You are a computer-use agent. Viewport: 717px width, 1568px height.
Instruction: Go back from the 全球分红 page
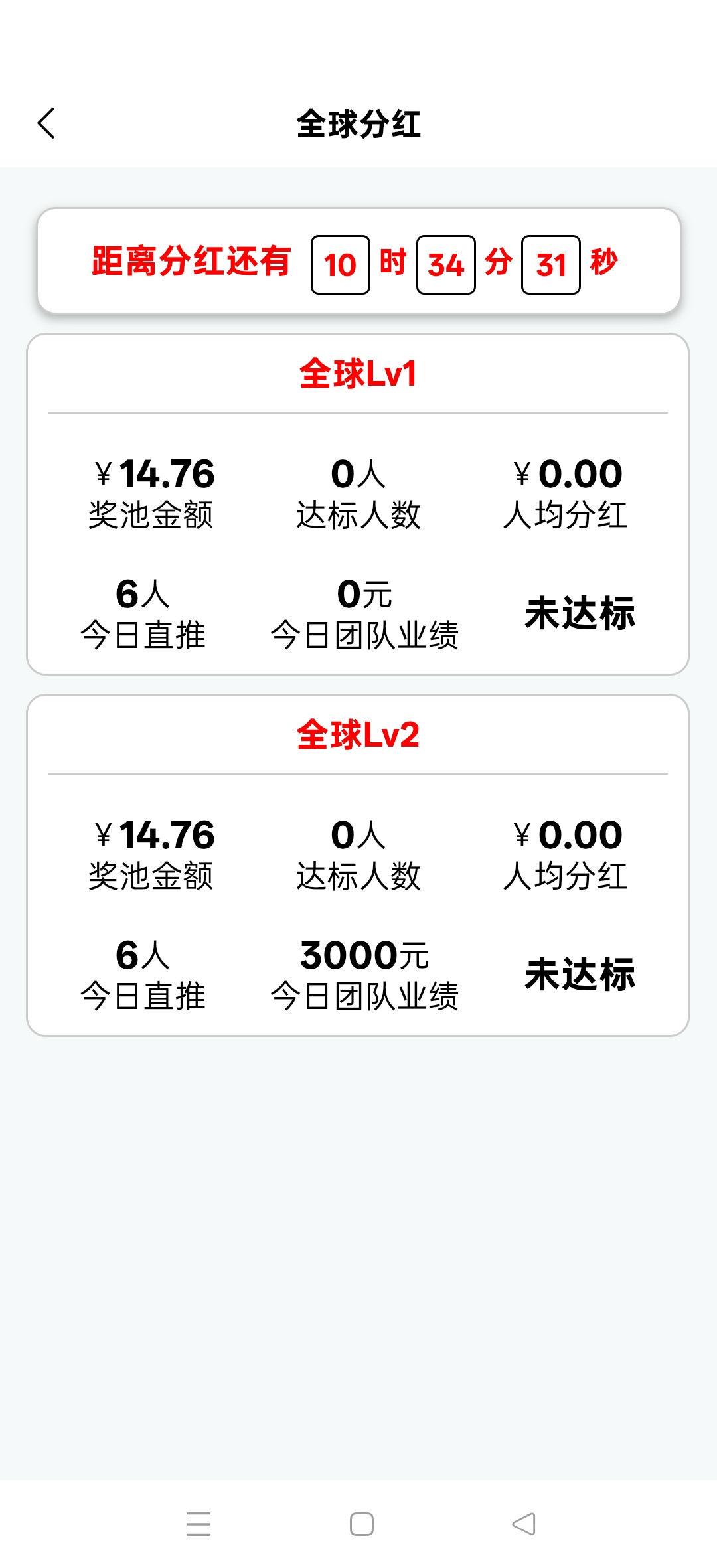(46, 123)
